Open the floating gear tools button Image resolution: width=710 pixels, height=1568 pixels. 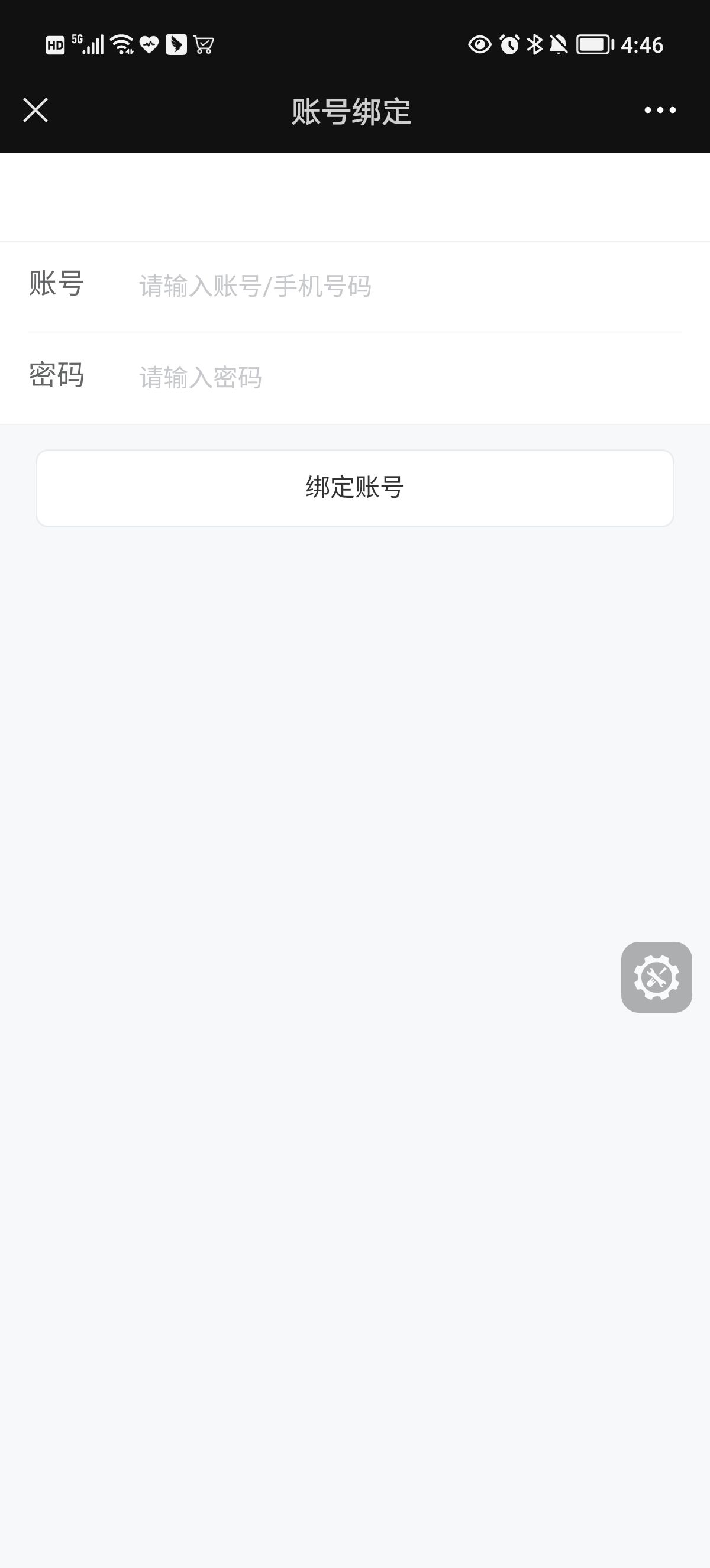(x=656, y=977)
